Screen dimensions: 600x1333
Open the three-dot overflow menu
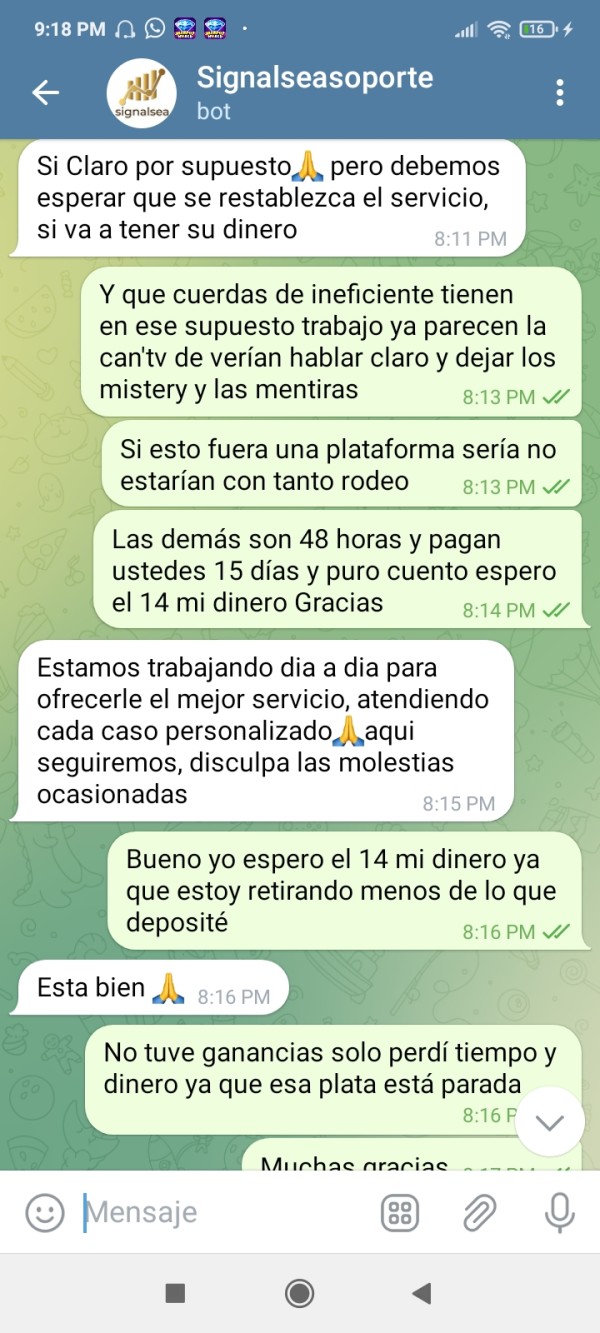(559, 93)
